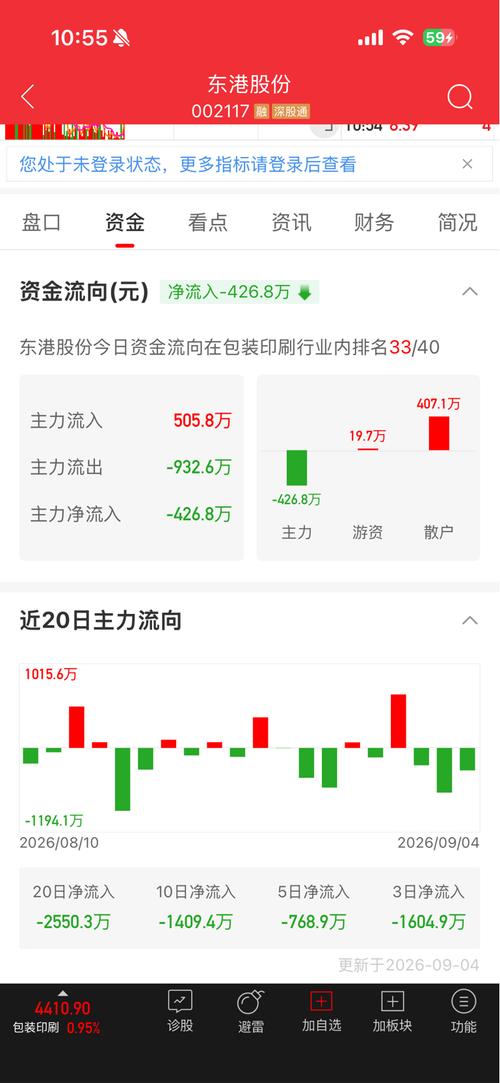
Task: Collapse the 近20日主力流向 section
Action: (x=470, y=620)
